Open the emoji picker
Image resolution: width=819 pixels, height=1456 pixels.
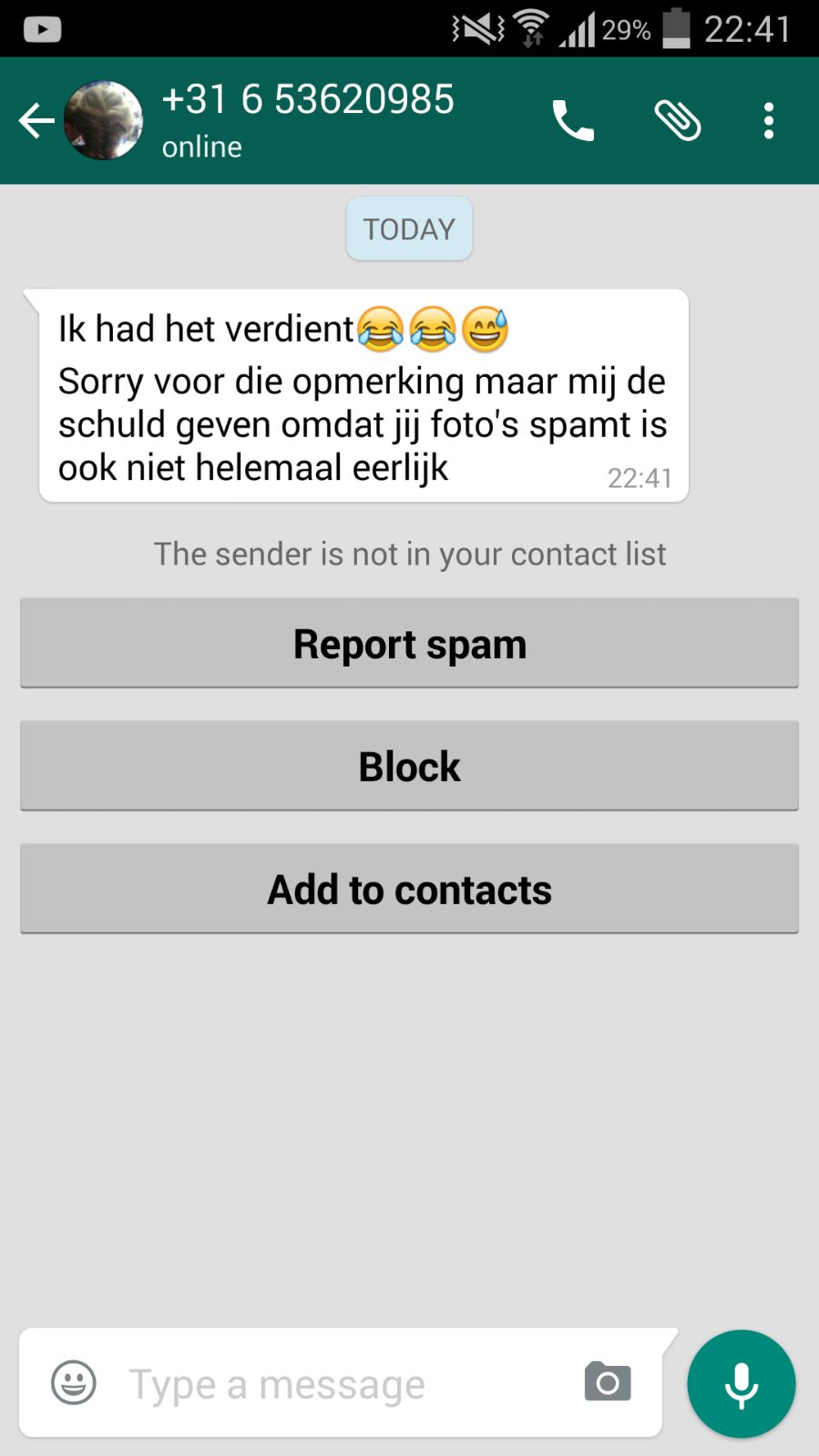(x=74, y=1383)
